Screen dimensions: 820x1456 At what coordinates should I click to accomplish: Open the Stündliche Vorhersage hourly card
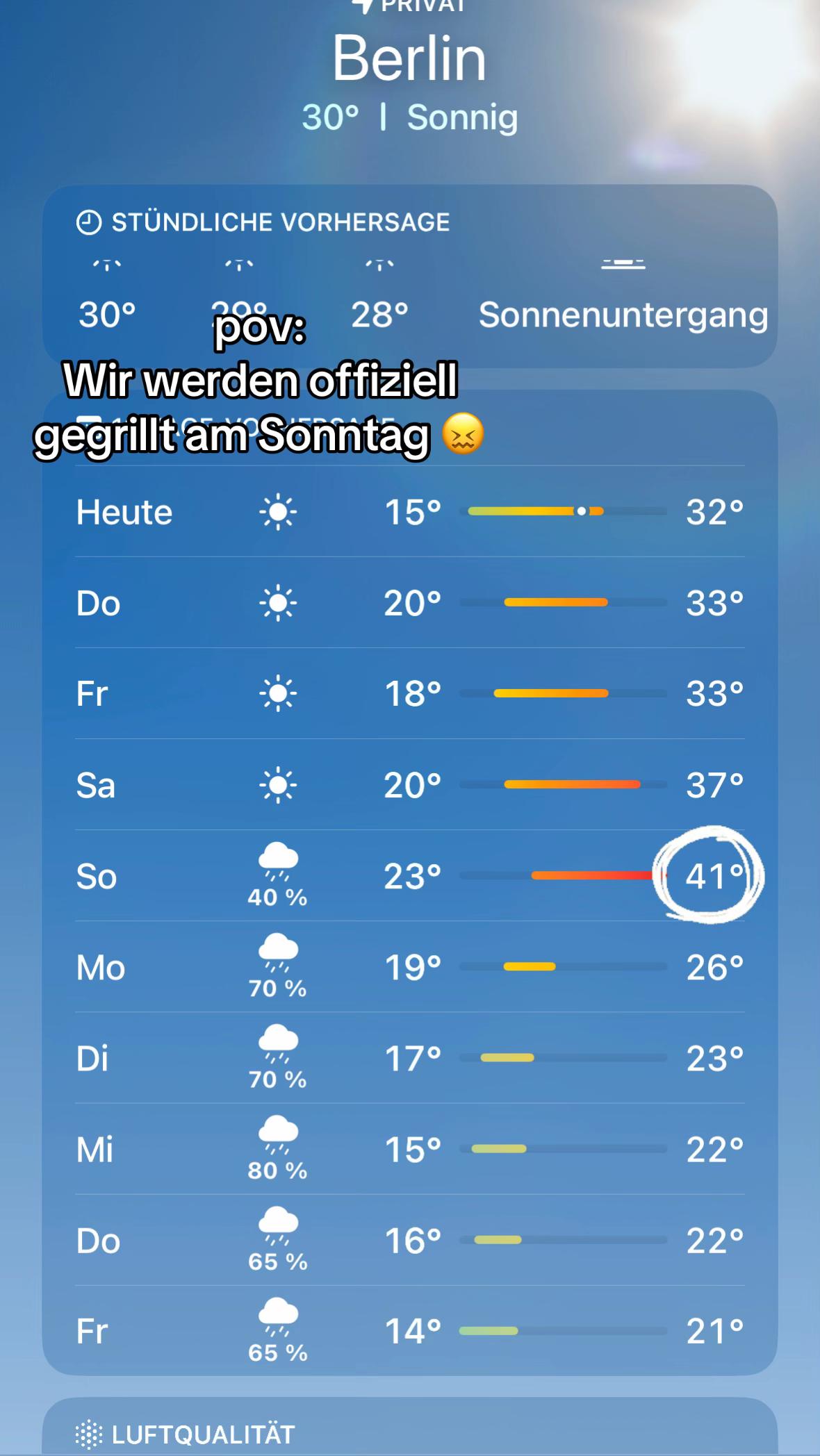409,276
